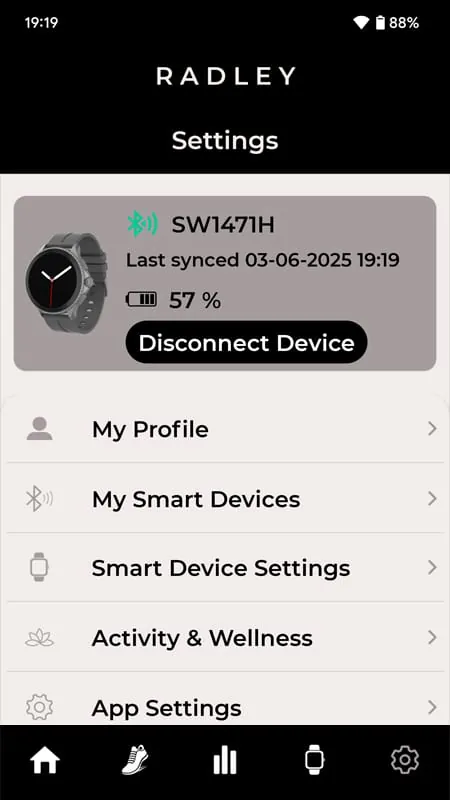Tap the Disconnect Device button
This screenshot has width=450, height=800.
[246, 342]
